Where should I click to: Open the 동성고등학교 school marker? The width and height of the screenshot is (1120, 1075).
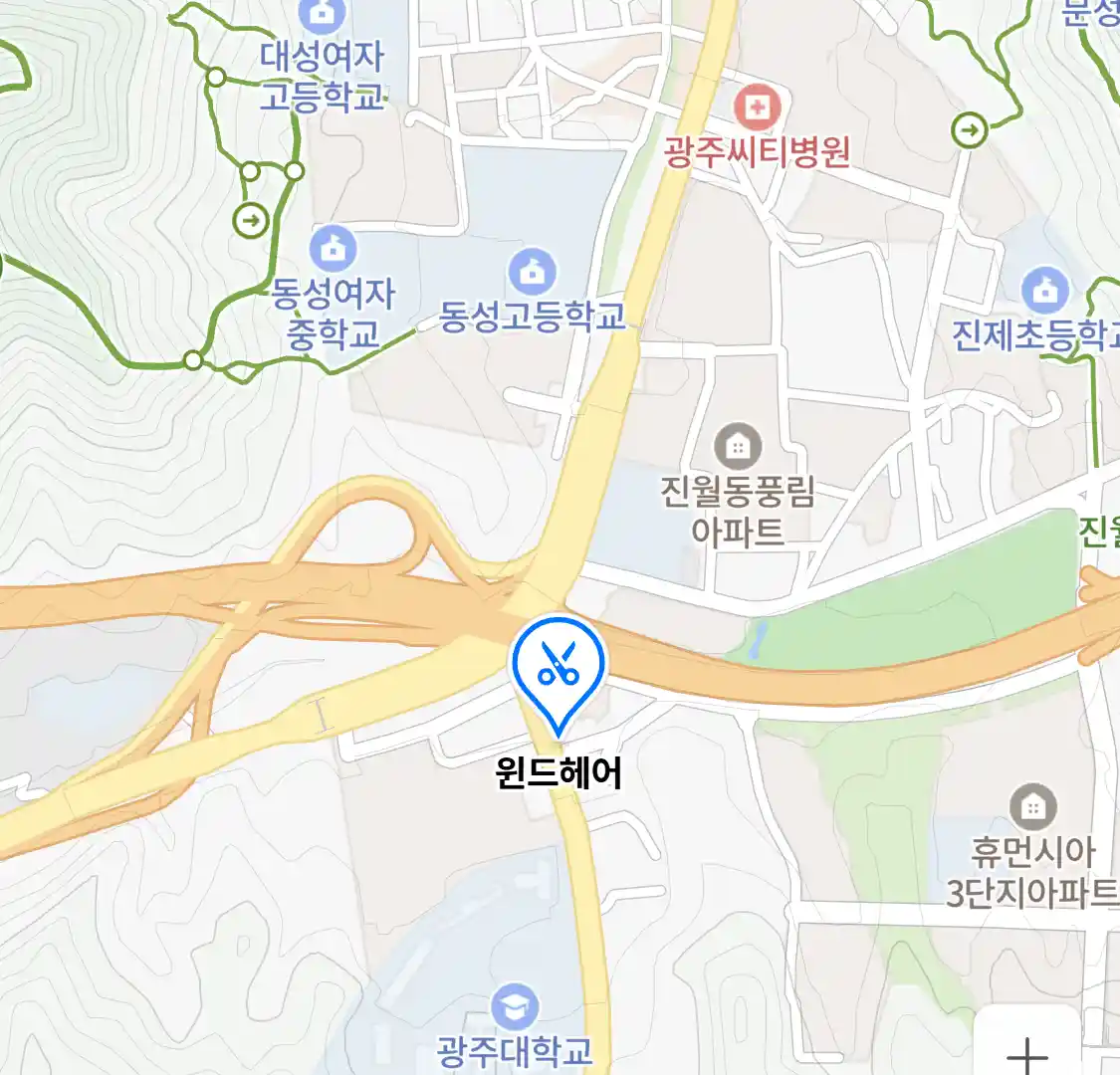click(x=533, y=272)
